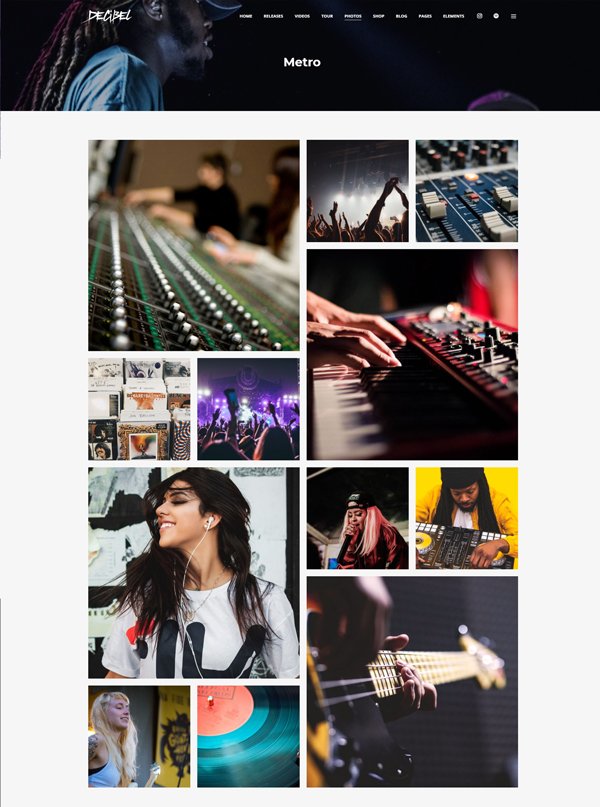
Task: Open the Spotify icon link
Action: coord(496,16)
